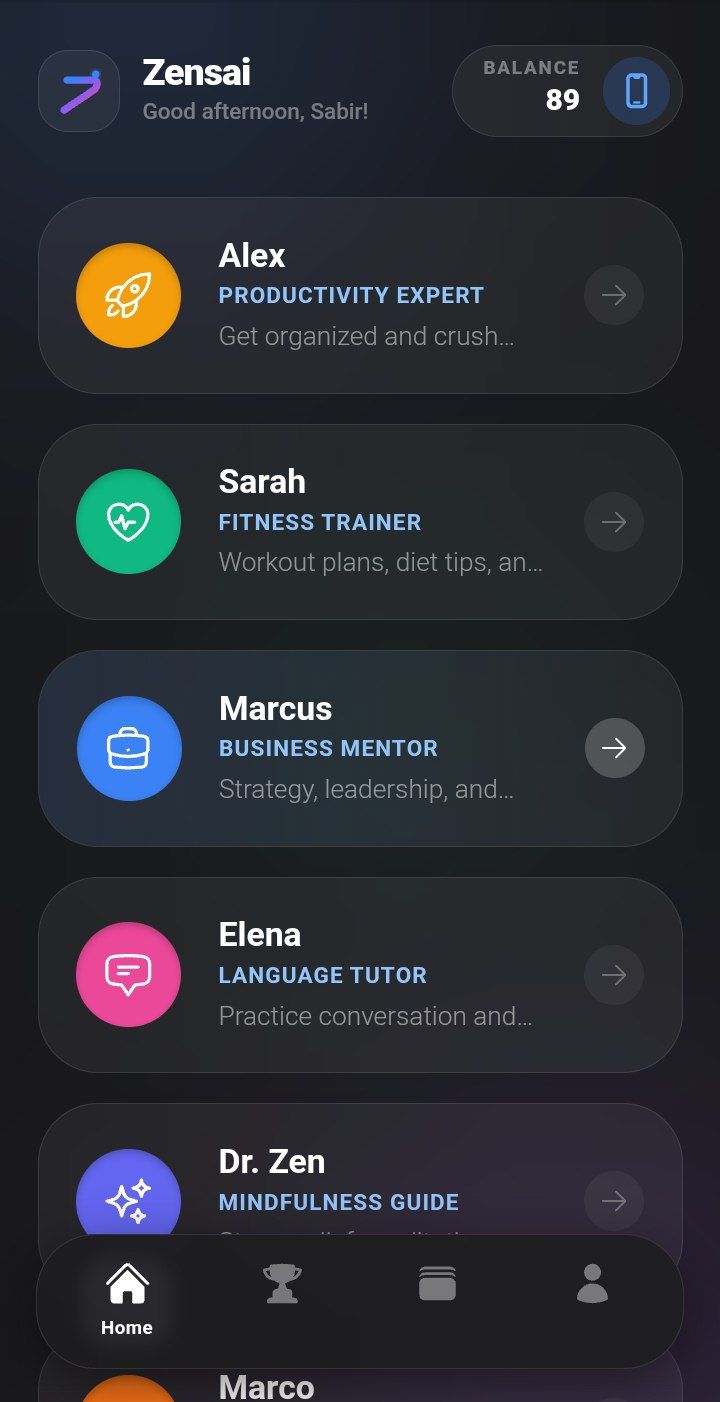
Task: Open the profile tab
Action: (592, 1284)
